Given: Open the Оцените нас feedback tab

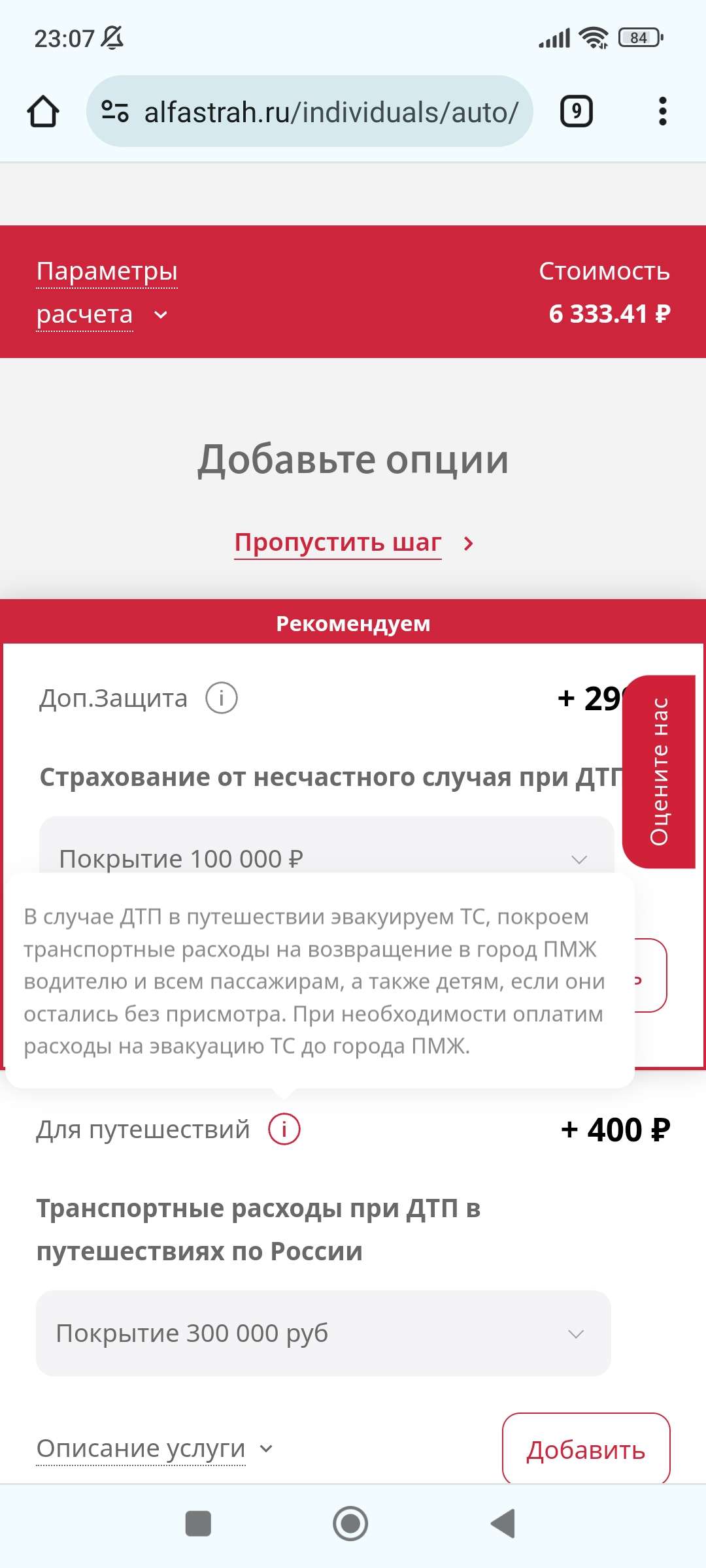Looking at the screenshot, I should pyautogui.click(x=659, y=772).
